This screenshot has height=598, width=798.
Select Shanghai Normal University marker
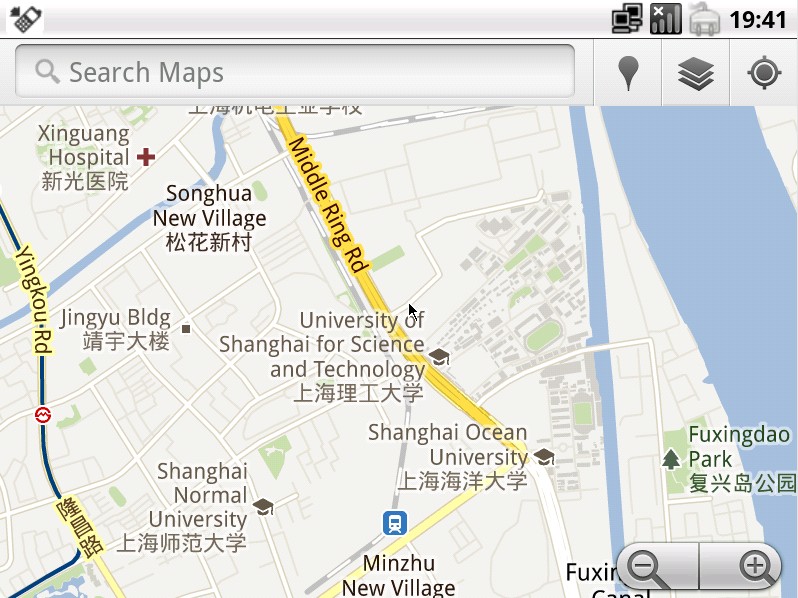263,507
